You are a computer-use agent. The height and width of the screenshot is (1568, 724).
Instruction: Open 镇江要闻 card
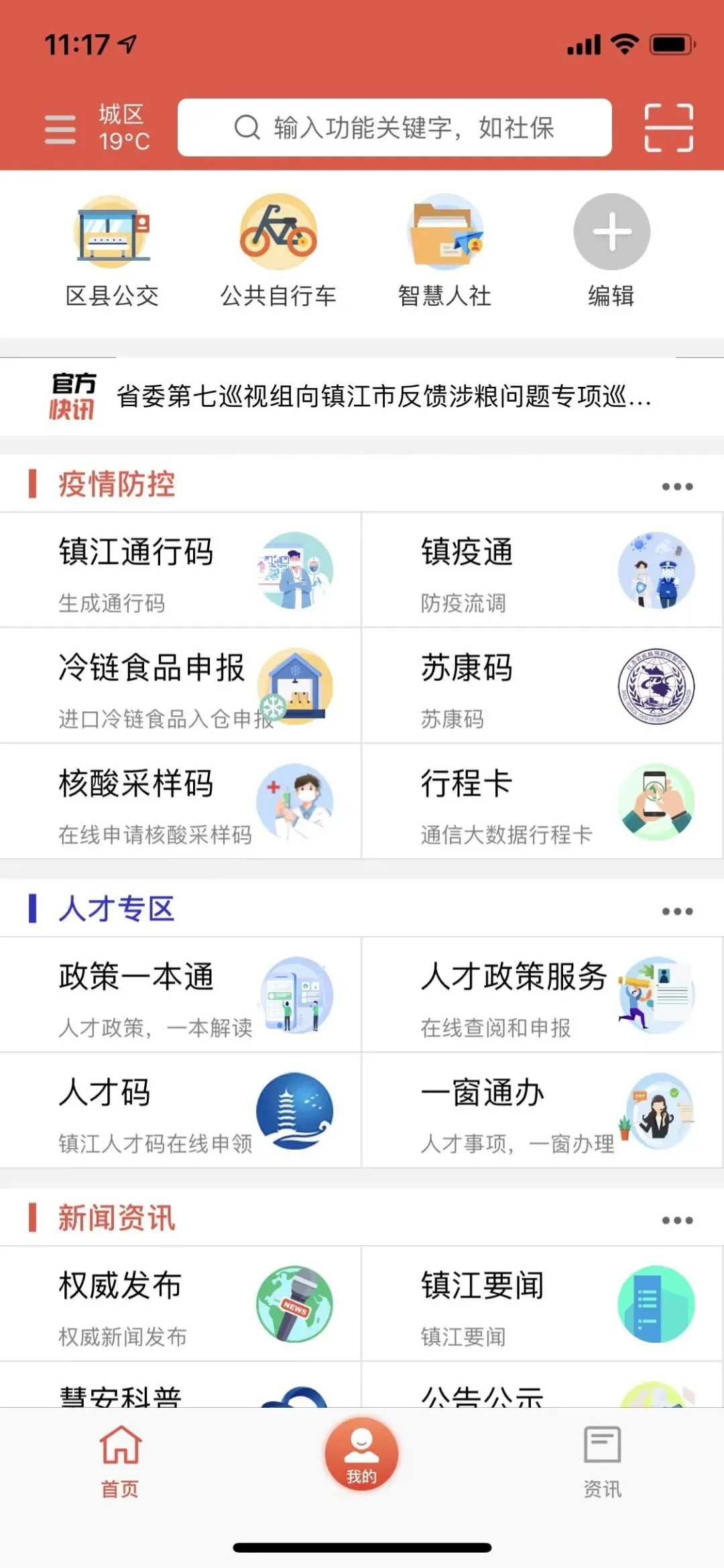pos(542,1304)
